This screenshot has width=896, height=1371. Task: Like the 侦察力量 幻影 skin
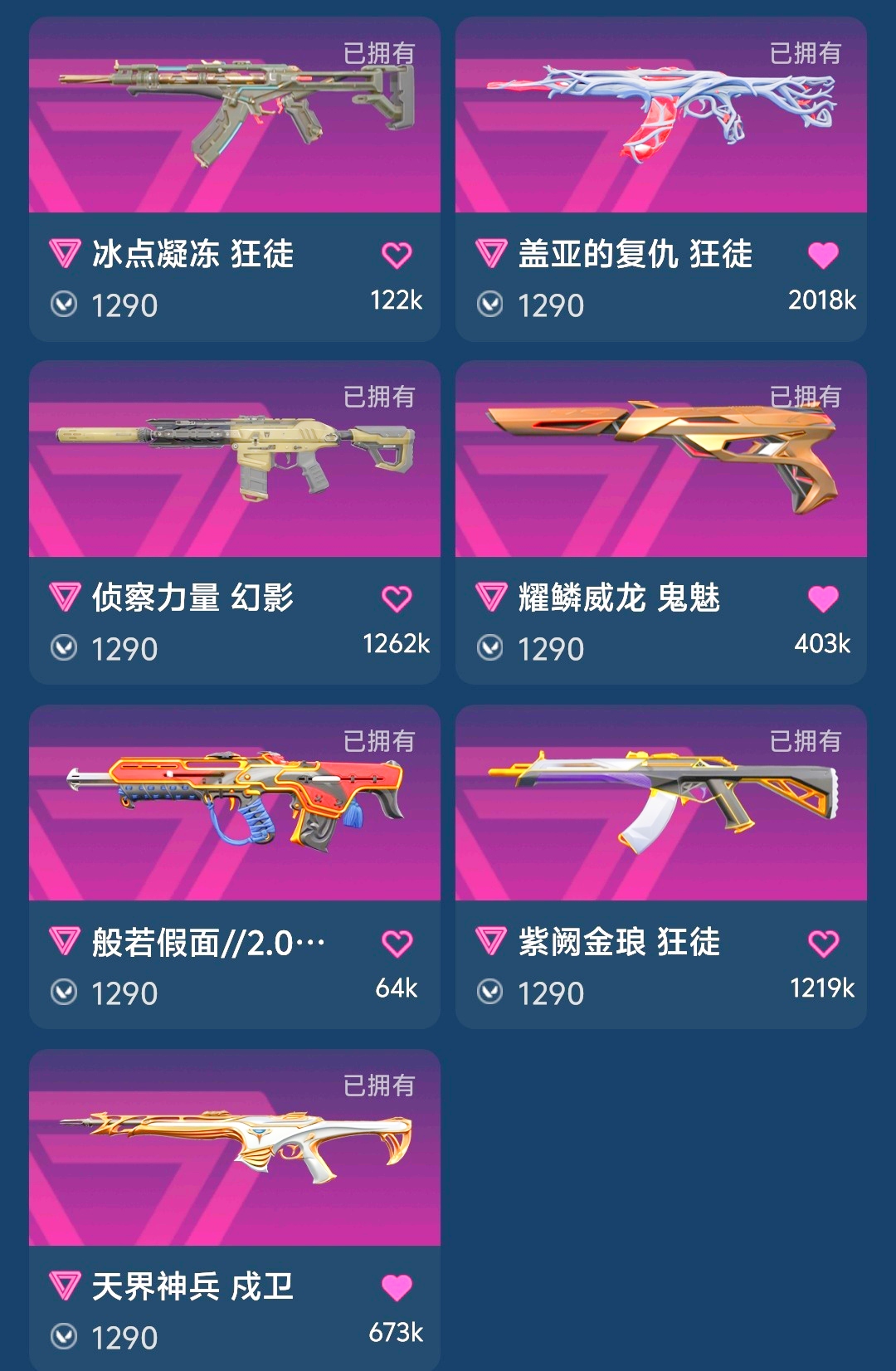click(x=397, y=599)
